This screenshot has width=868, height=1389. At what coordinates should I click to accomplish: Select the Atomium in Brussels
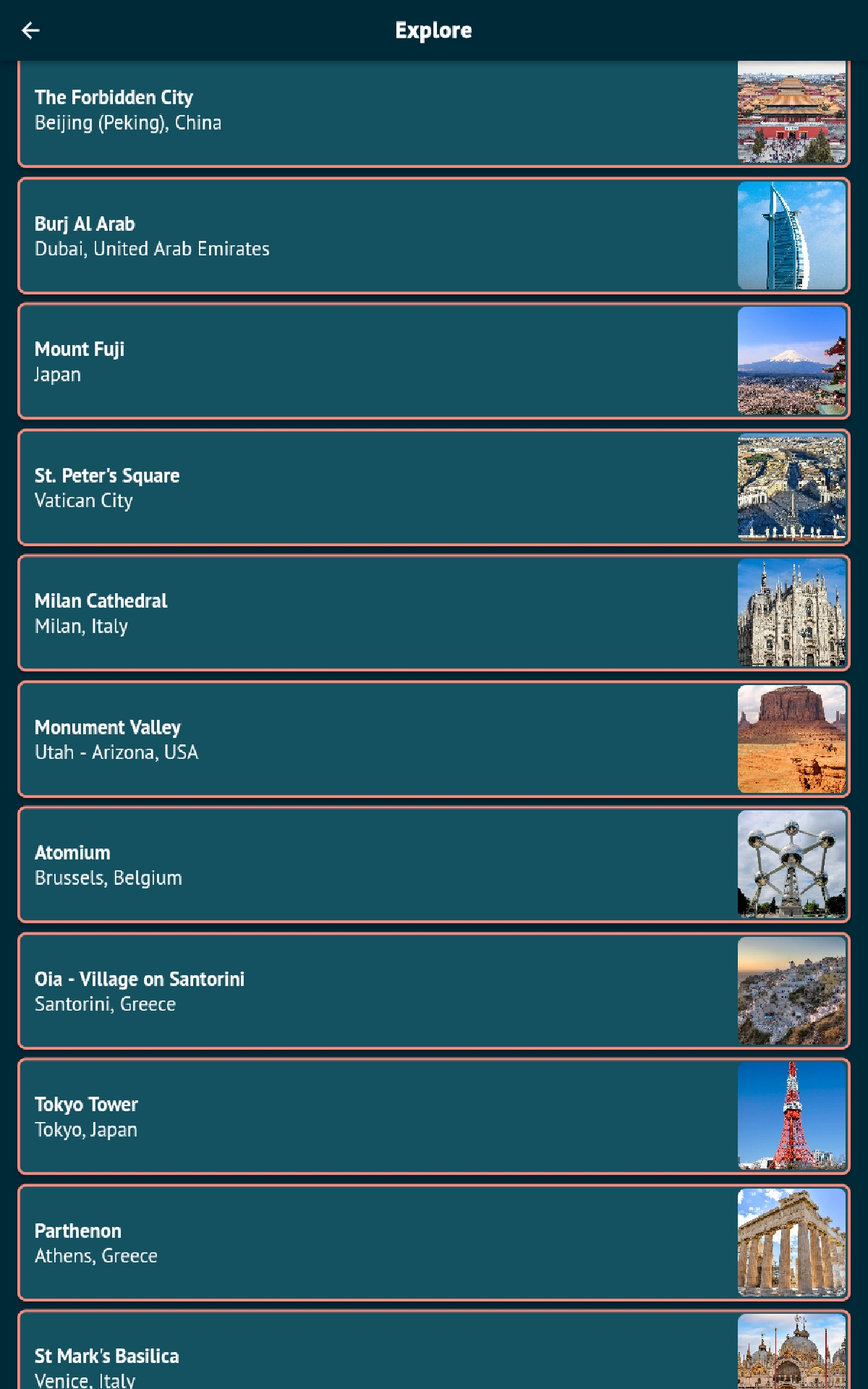tap(434, 865)
